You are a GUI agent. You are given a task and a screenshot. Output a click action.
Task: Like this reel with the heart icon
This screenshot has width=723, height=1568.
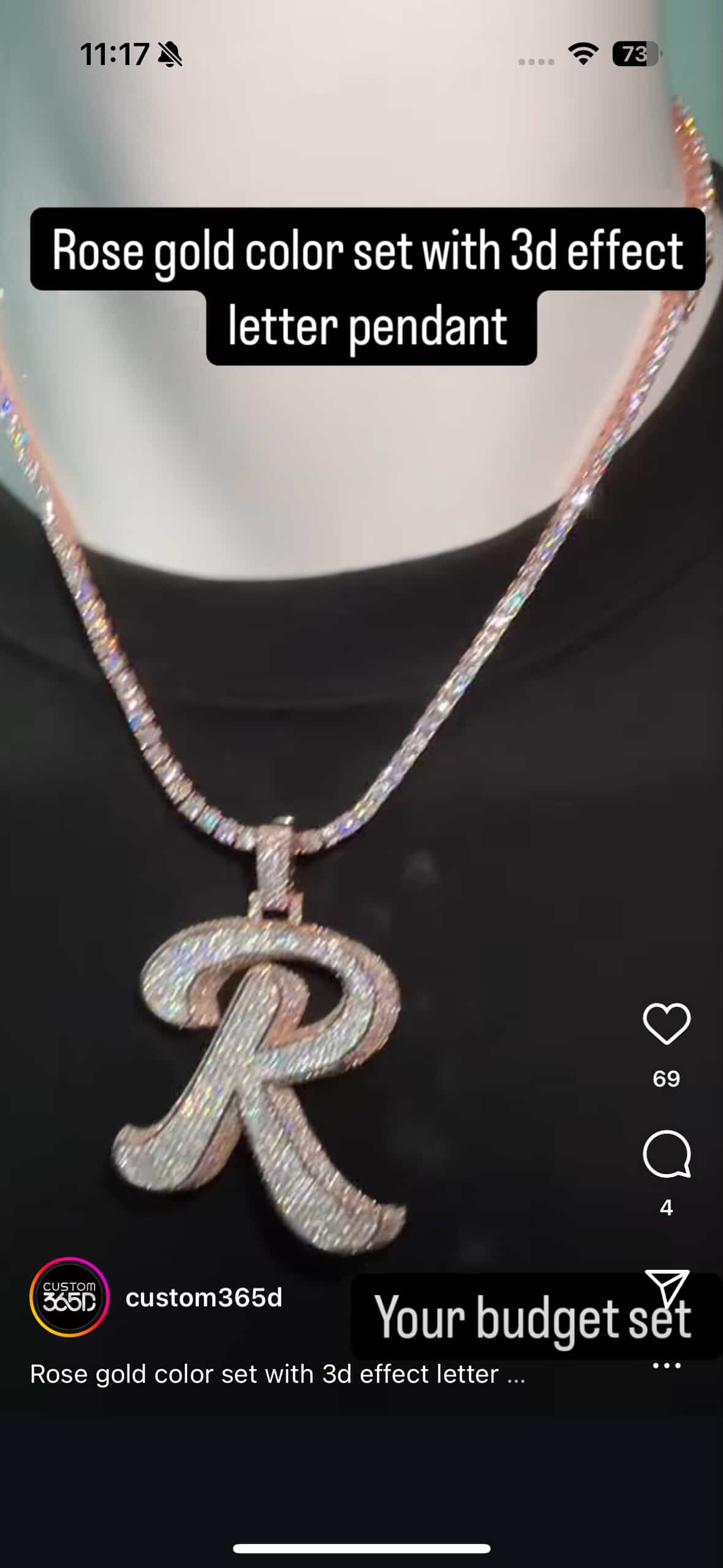666,1023
